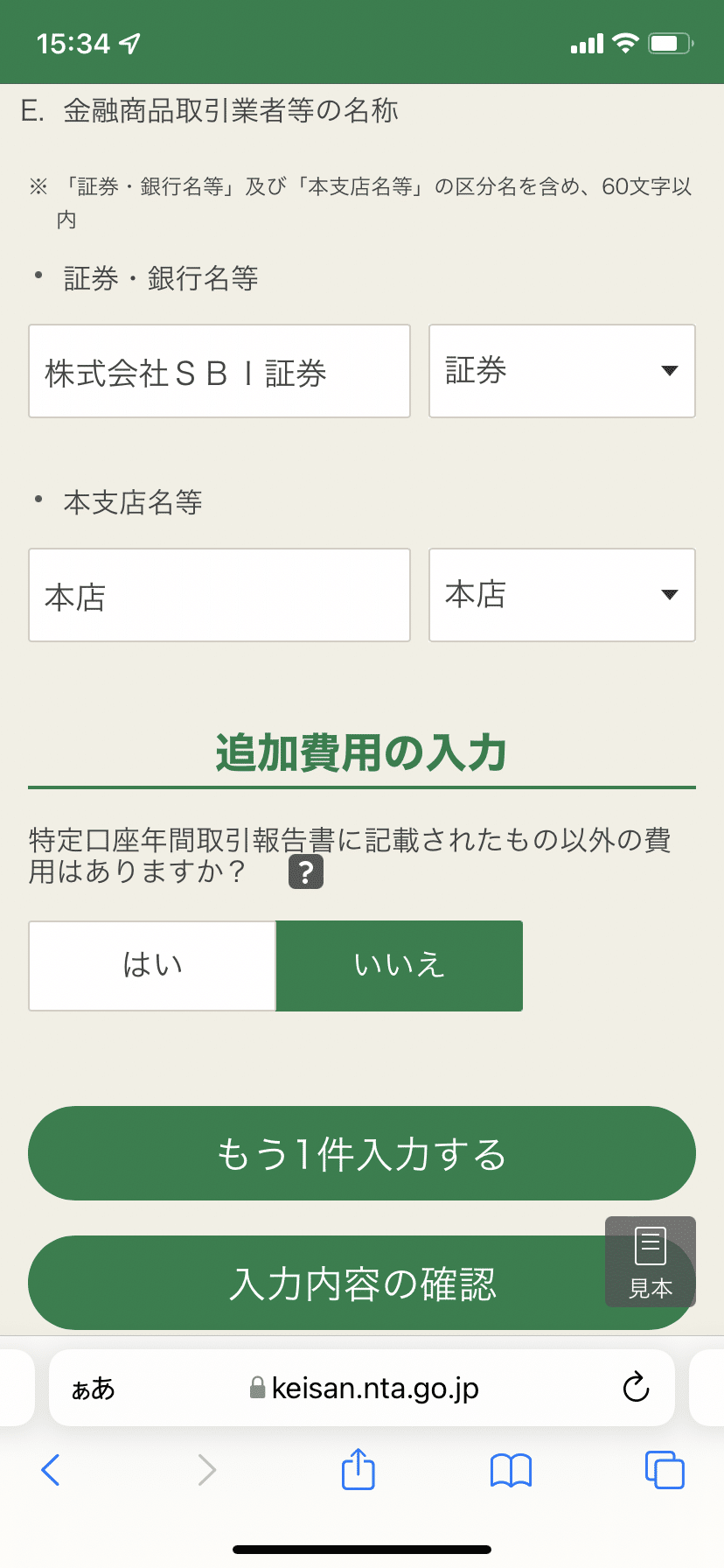Viewport: 724px width, 1568px height.
Task: Edit the 本支店名等 text field
Action: [x=219, y=595]
